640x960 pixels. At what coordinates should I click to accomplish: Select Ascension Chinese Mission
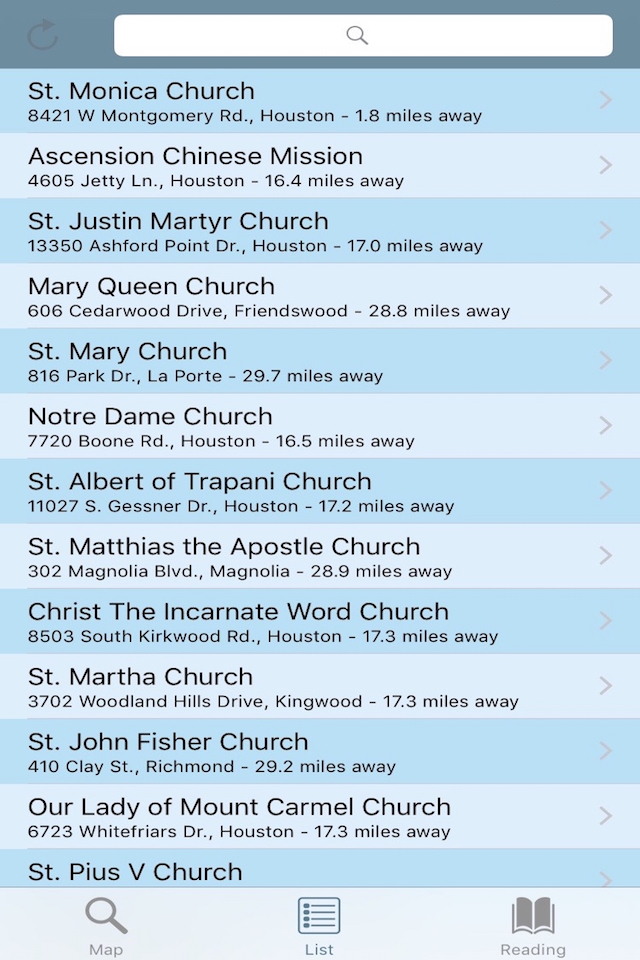click(x=320, y=166)
